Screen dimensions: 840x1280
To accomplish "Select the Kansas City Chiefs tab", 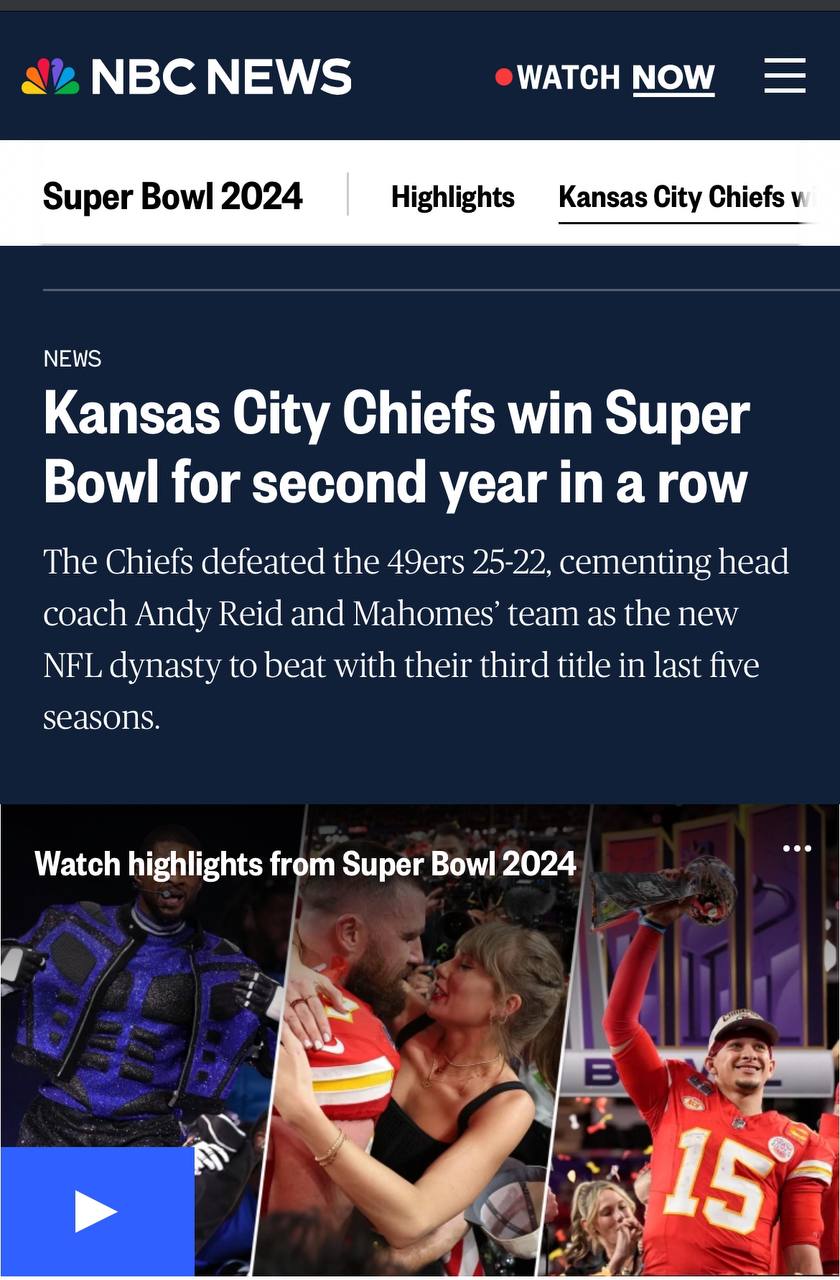I will tap(687, 197).
